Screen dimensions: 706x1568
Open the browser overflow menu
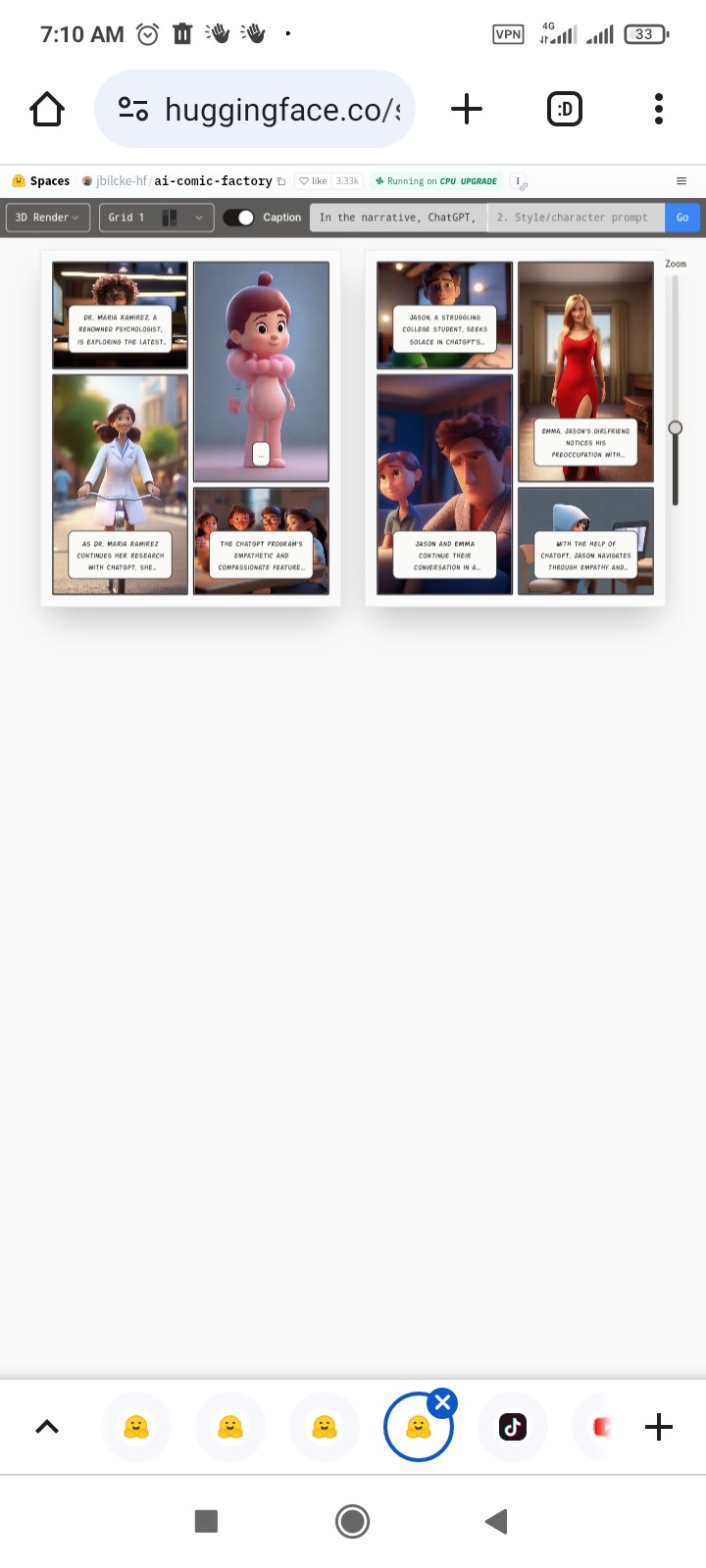[659, 109]
